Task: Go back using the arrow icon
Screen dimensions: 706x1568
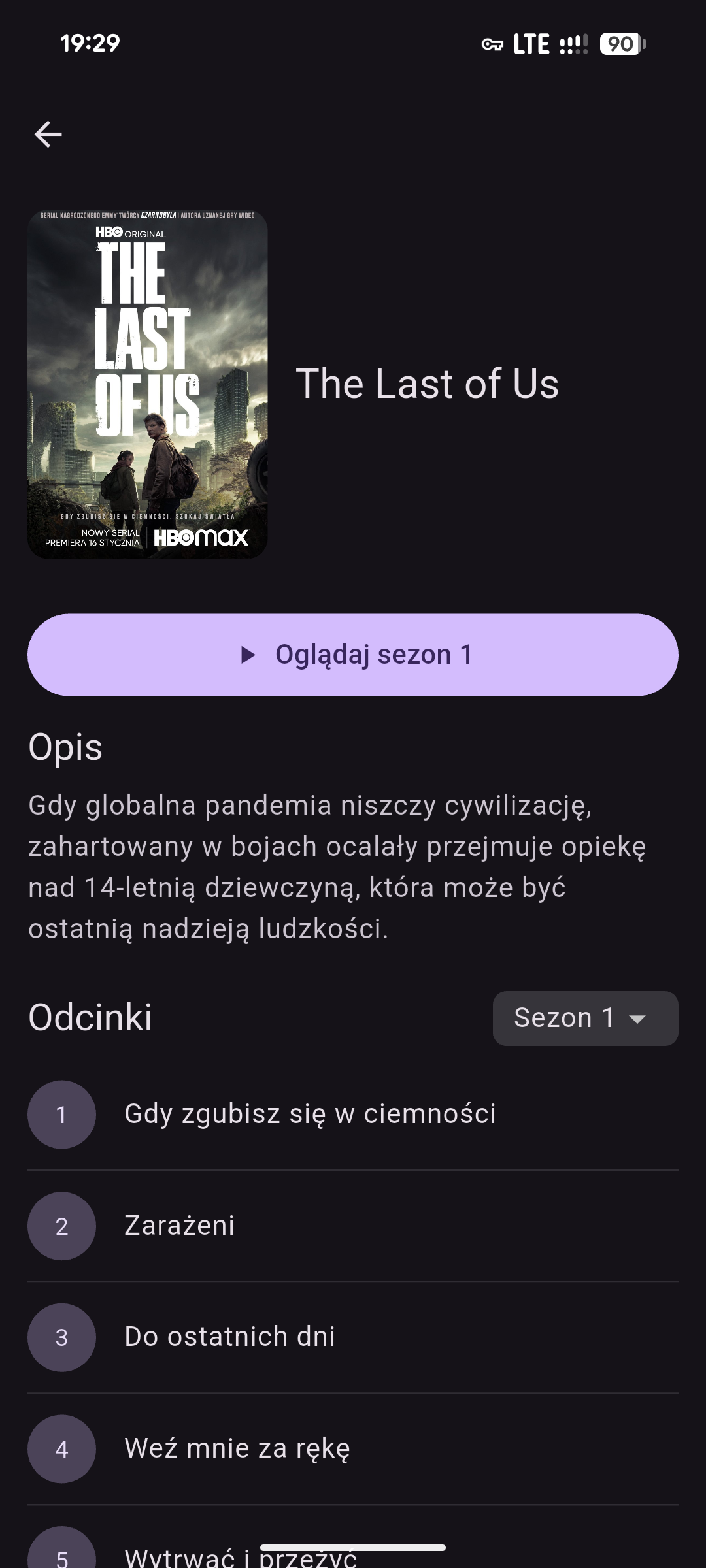Action: tap(48, 135)
